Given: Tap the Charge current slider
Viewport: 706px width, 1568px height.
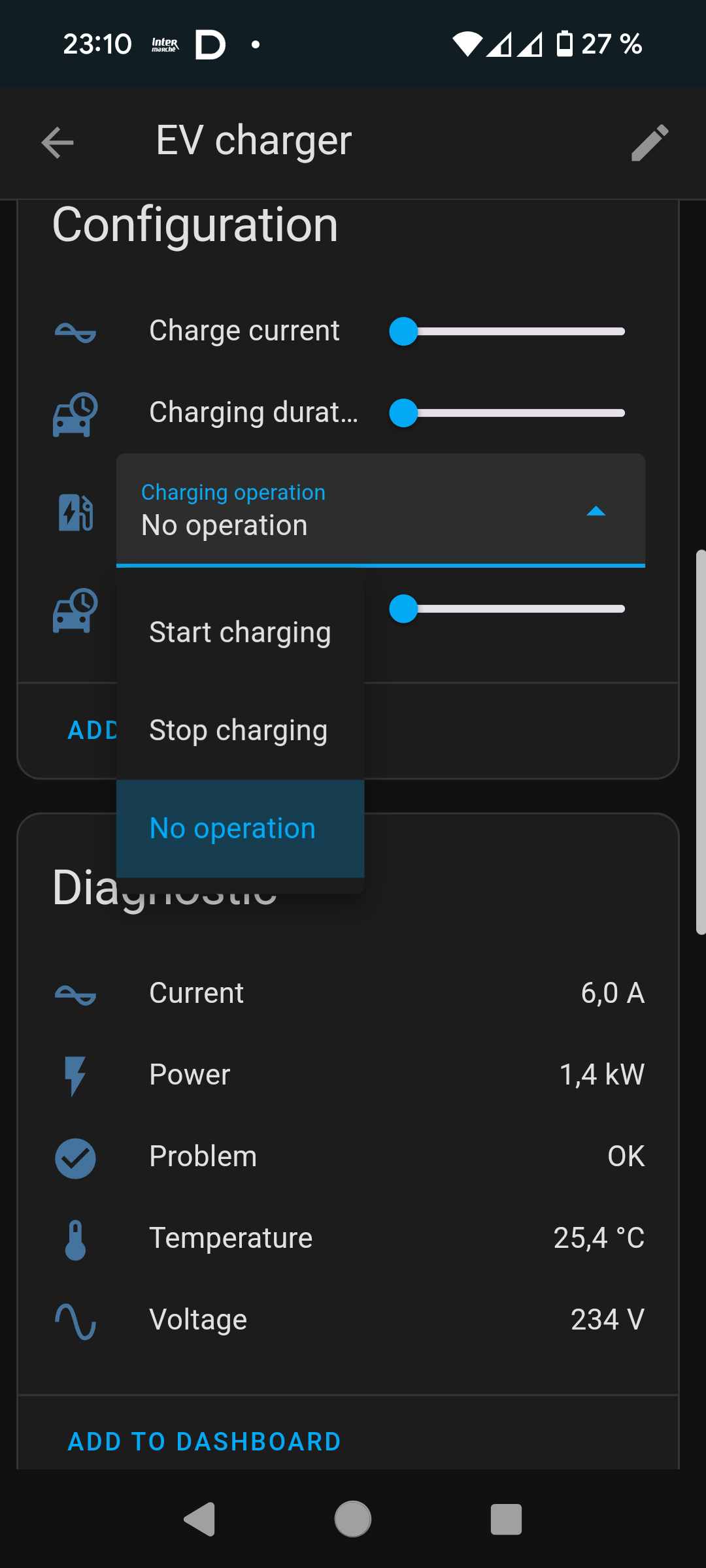Looking at the screenshot, I should (507, 331).
